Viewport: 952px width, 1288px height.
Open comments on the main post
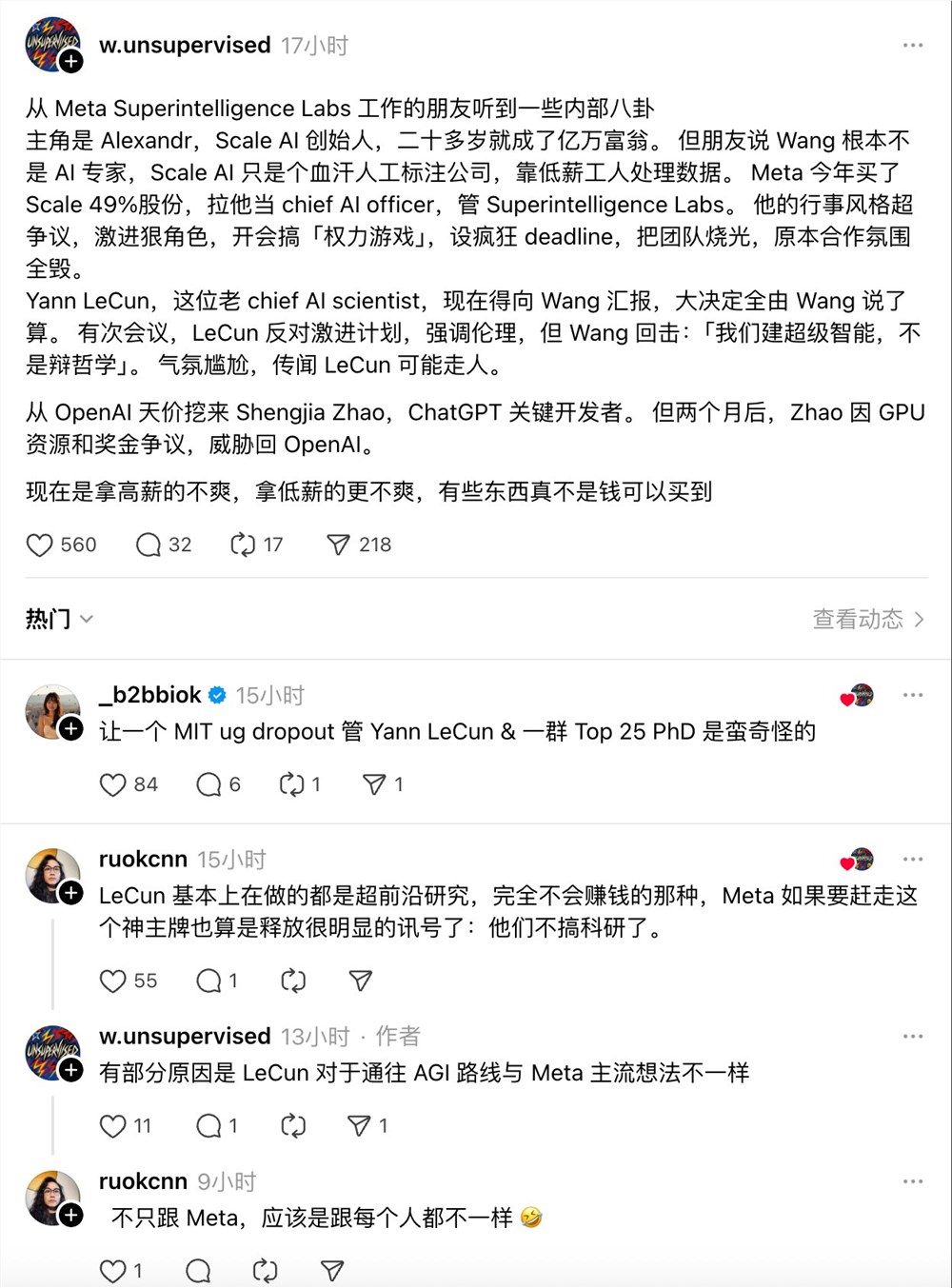(149, 545)
